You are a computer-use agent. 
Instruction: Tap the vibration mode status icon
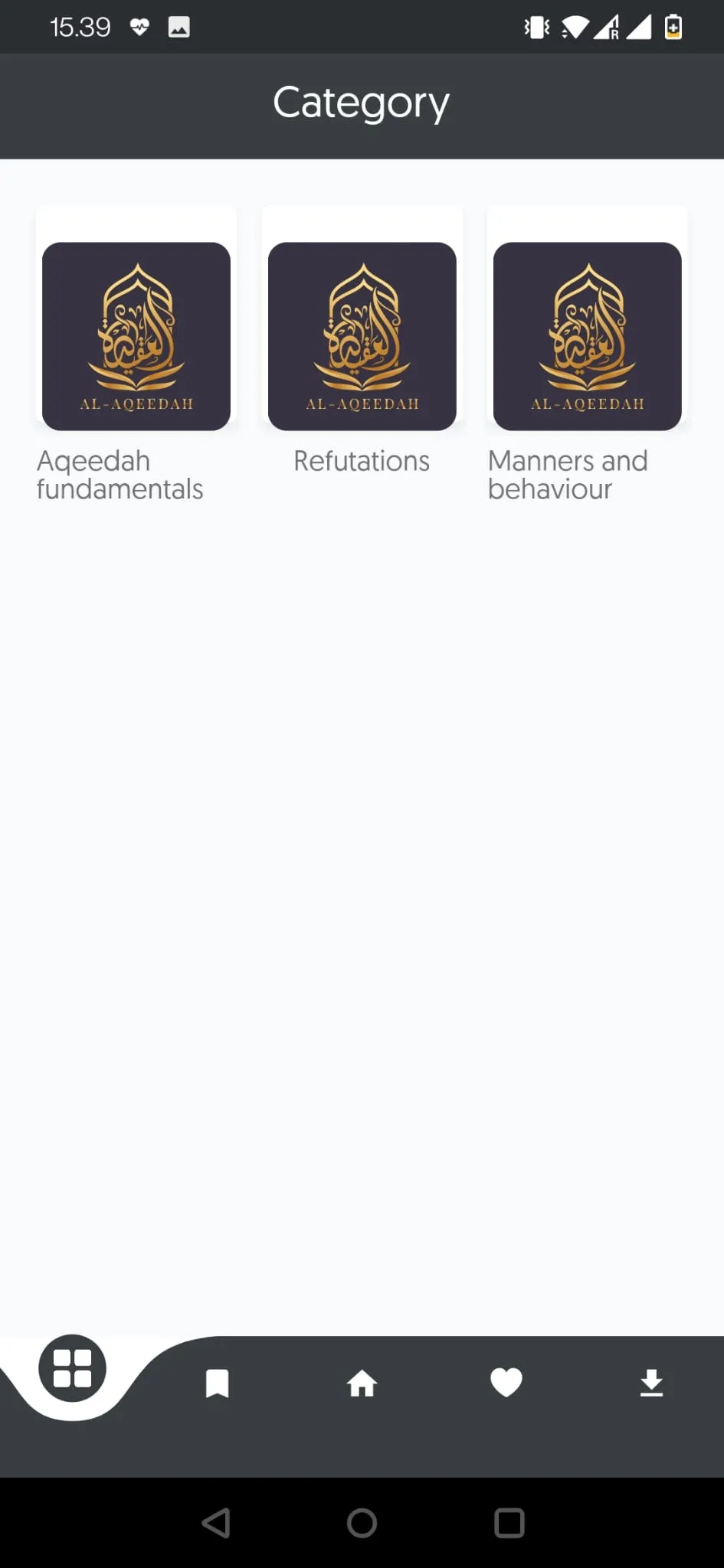coord(536,28)
